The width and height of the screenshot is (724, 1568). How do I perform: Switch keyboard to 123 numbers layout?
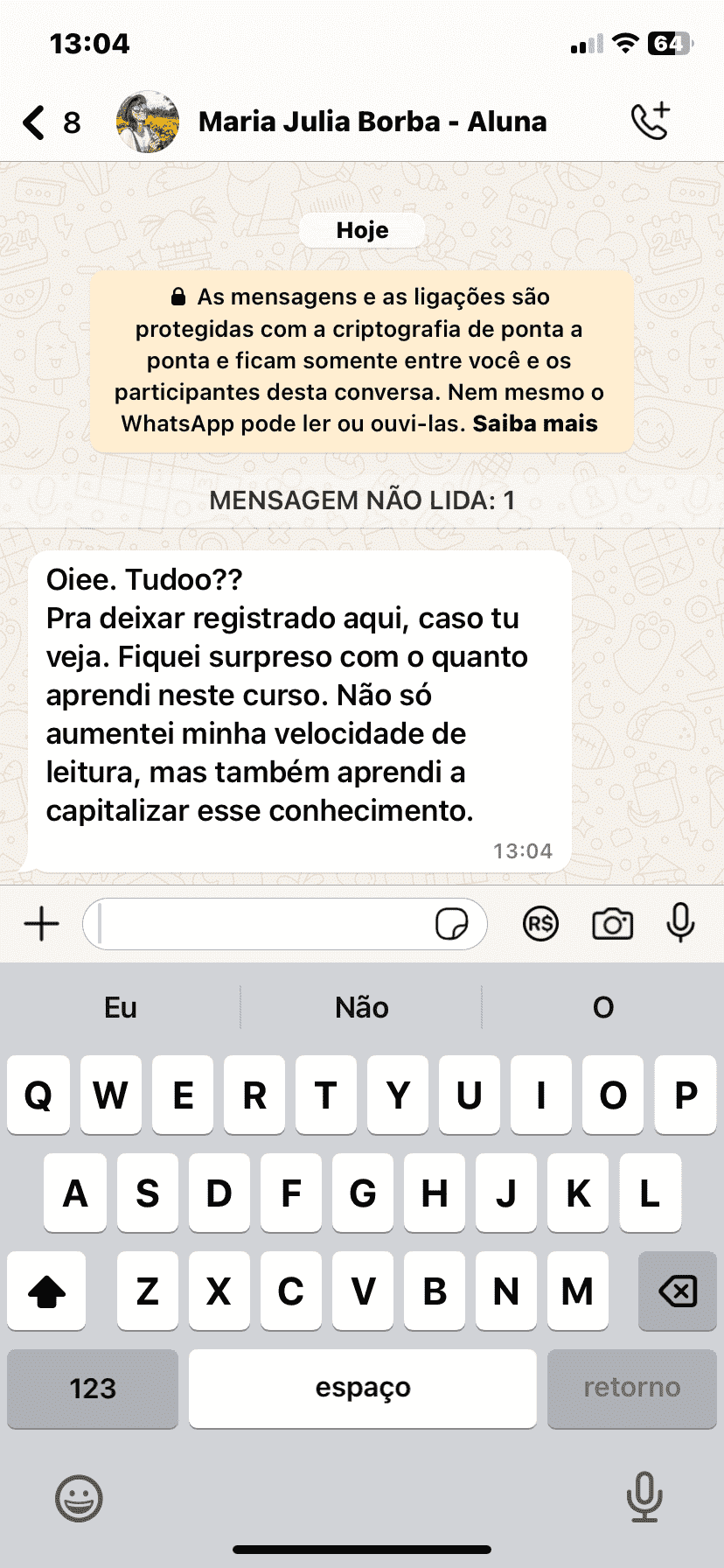93,1389
